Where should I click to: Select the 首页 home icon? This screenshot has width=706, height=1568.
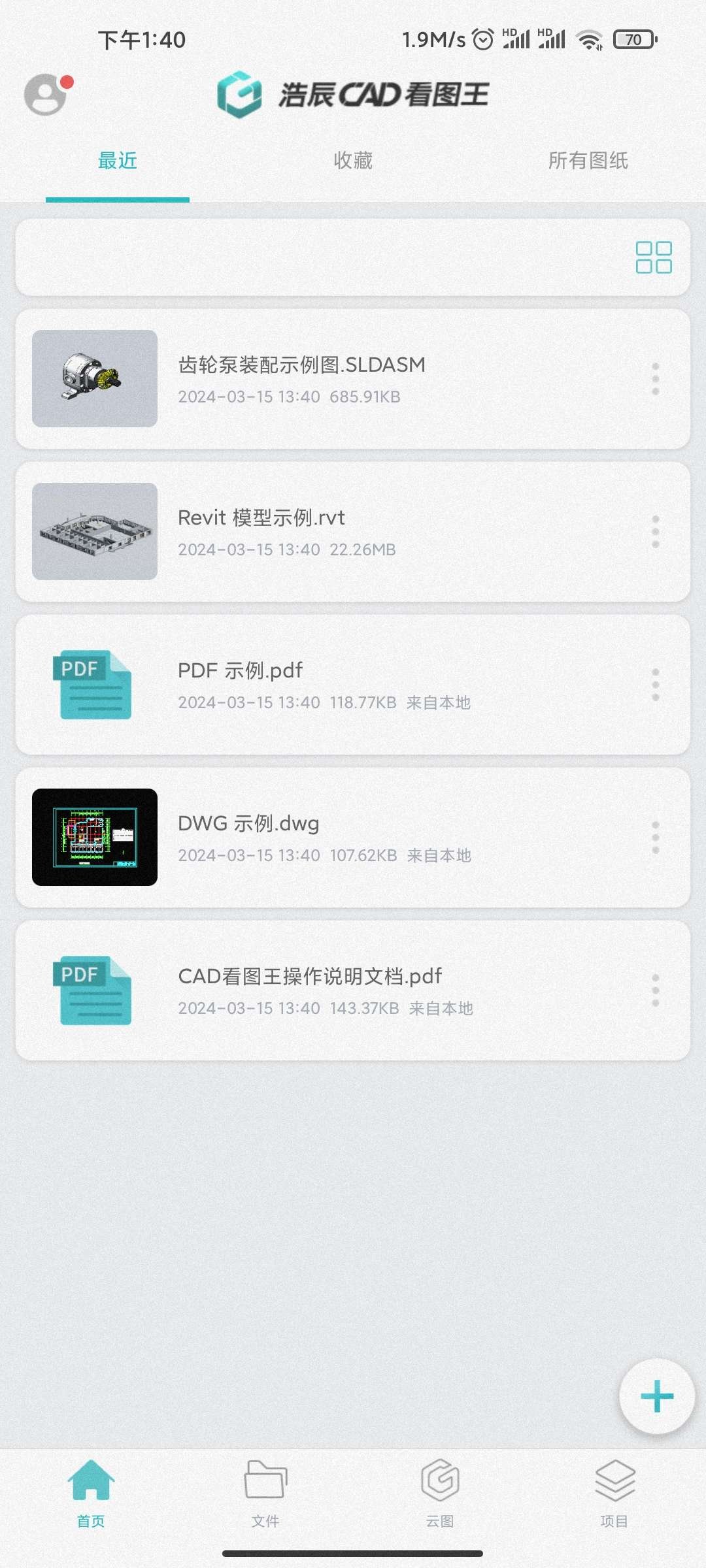[x=90, y=1496]
